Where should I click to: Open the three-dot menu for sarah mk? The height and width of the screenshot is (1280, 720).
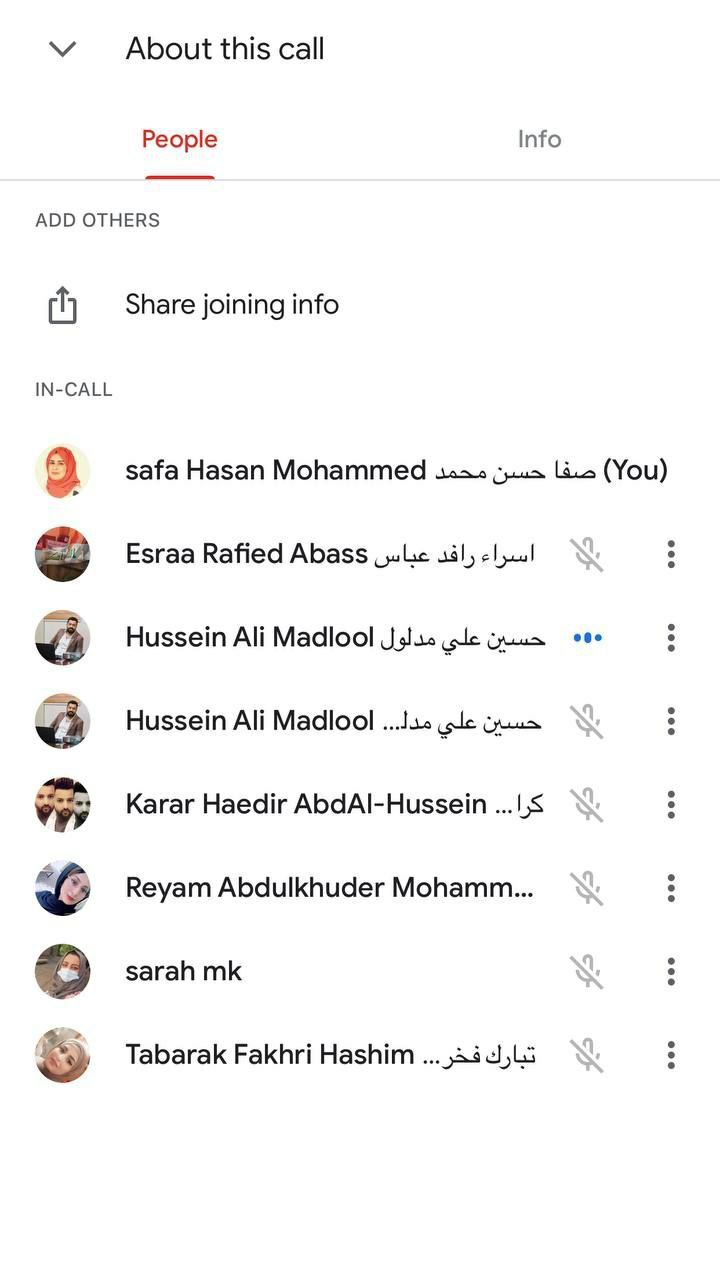click(x=671, y=971)
